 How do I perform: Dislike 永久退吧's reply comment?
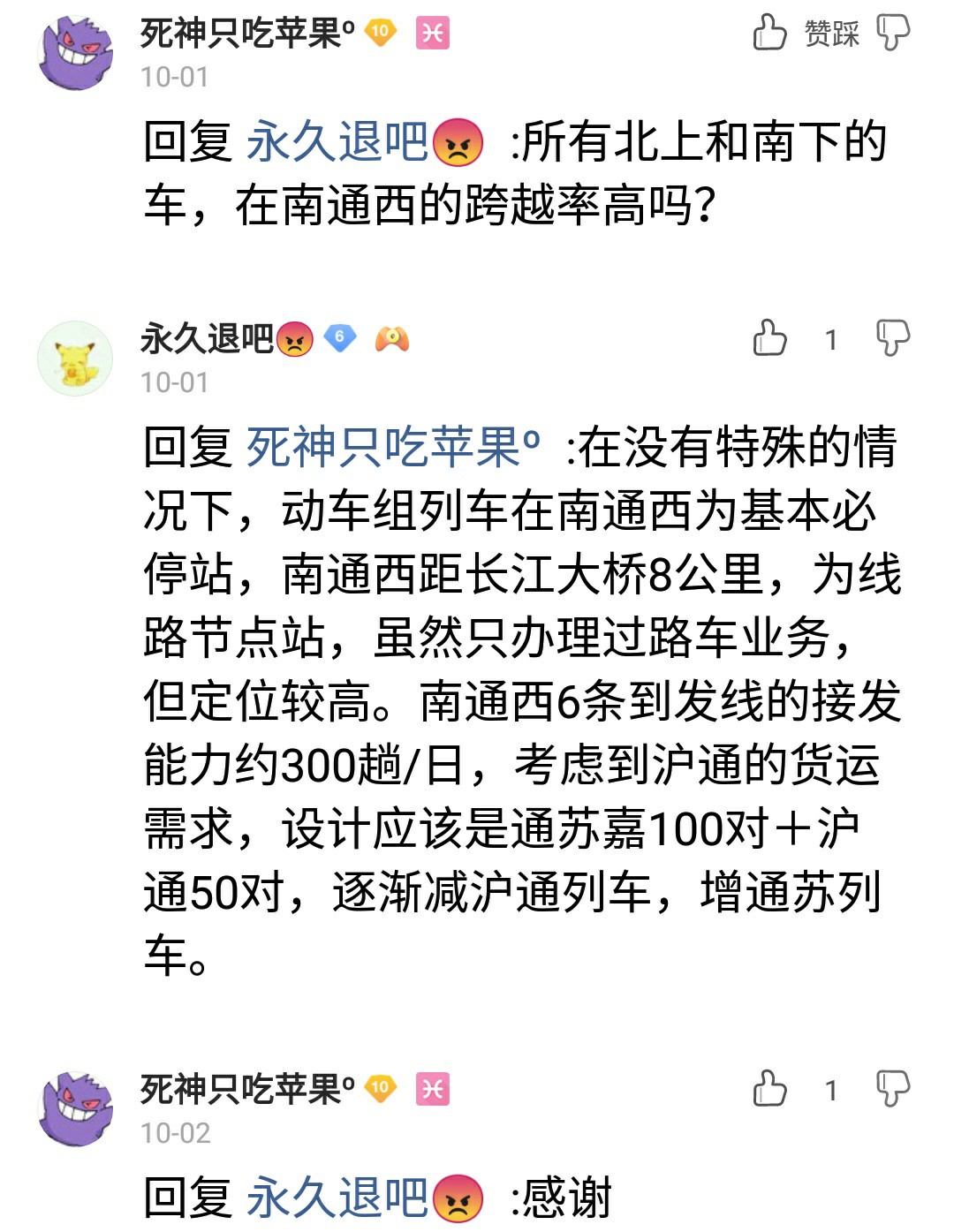[x=892, y=338]
